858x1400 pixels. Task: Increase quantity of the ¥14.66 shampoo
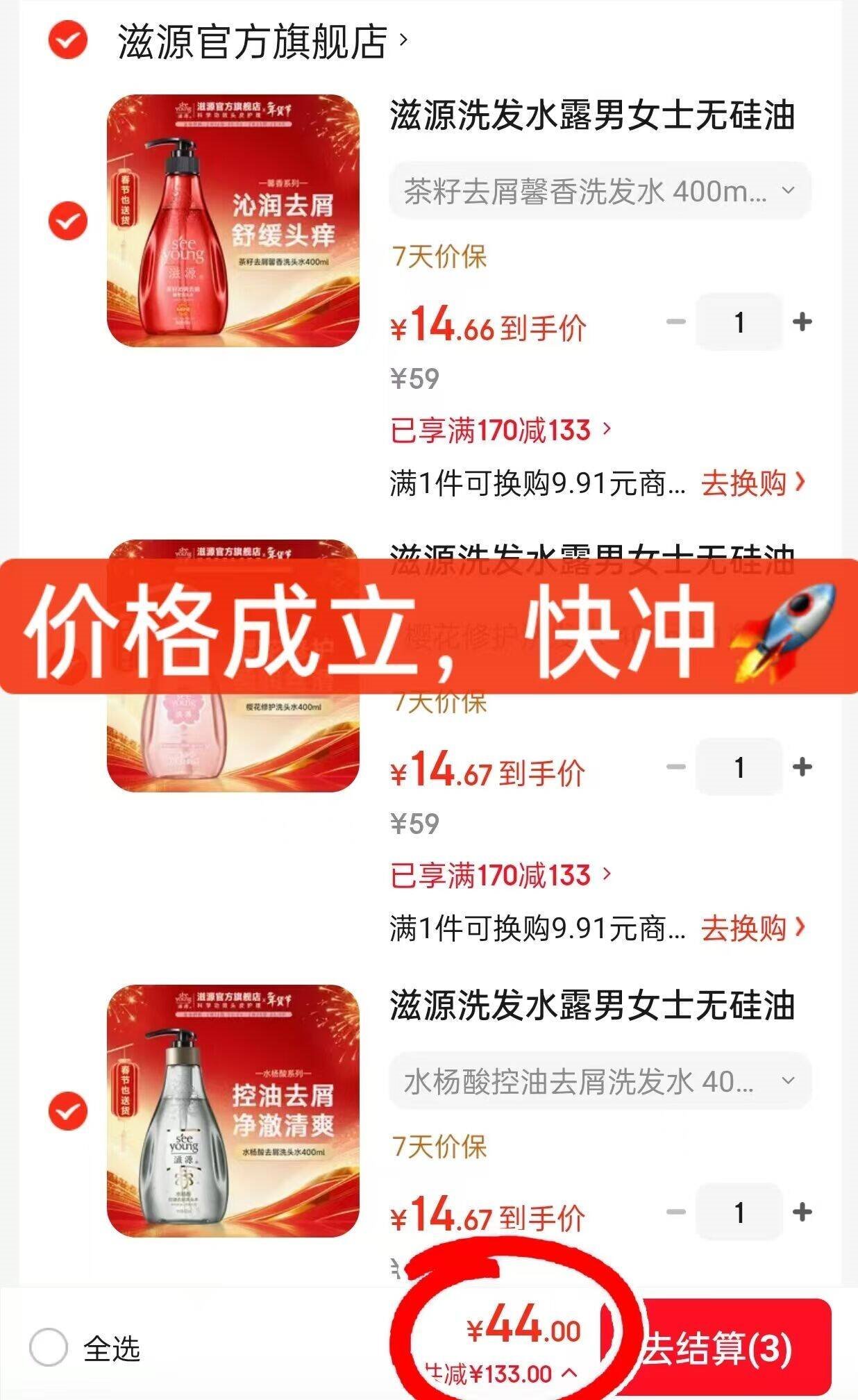tap(802, 322)
